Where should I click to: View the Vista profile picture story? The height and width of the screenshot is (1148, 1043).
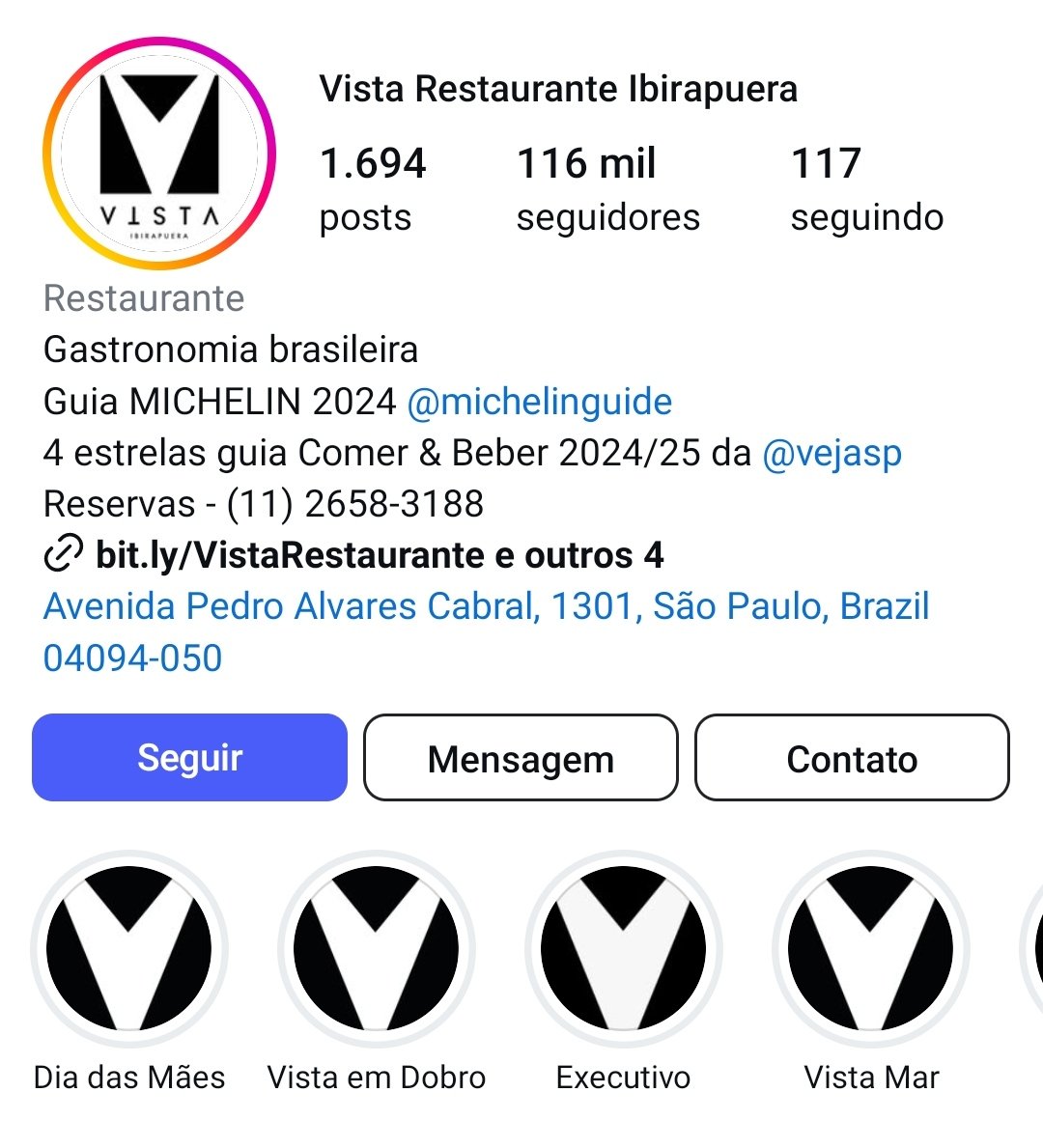pyautogui.click(x=159, y=154)
